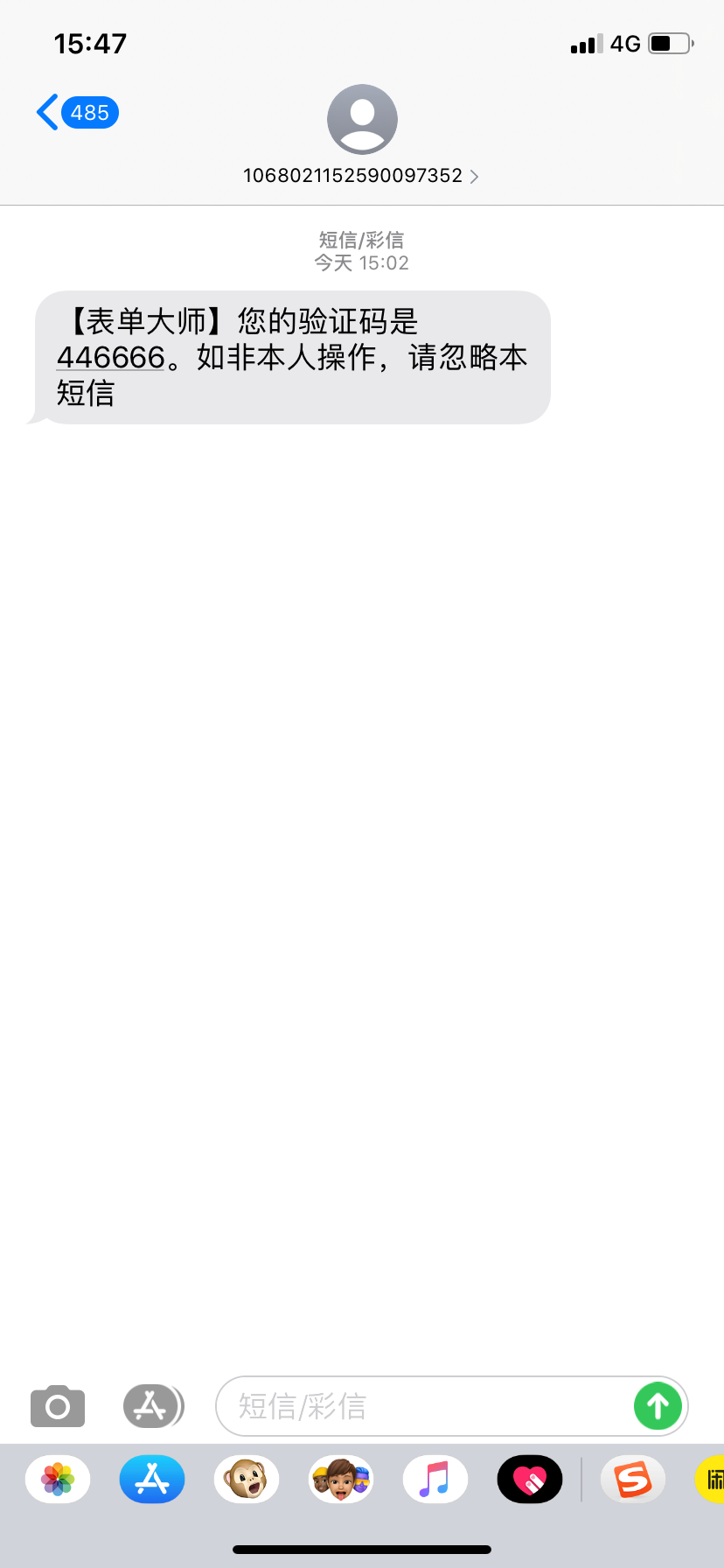Open the camera to attach a photo
The width and height of the screenshot is (724, 1568).
(58, 1407)
